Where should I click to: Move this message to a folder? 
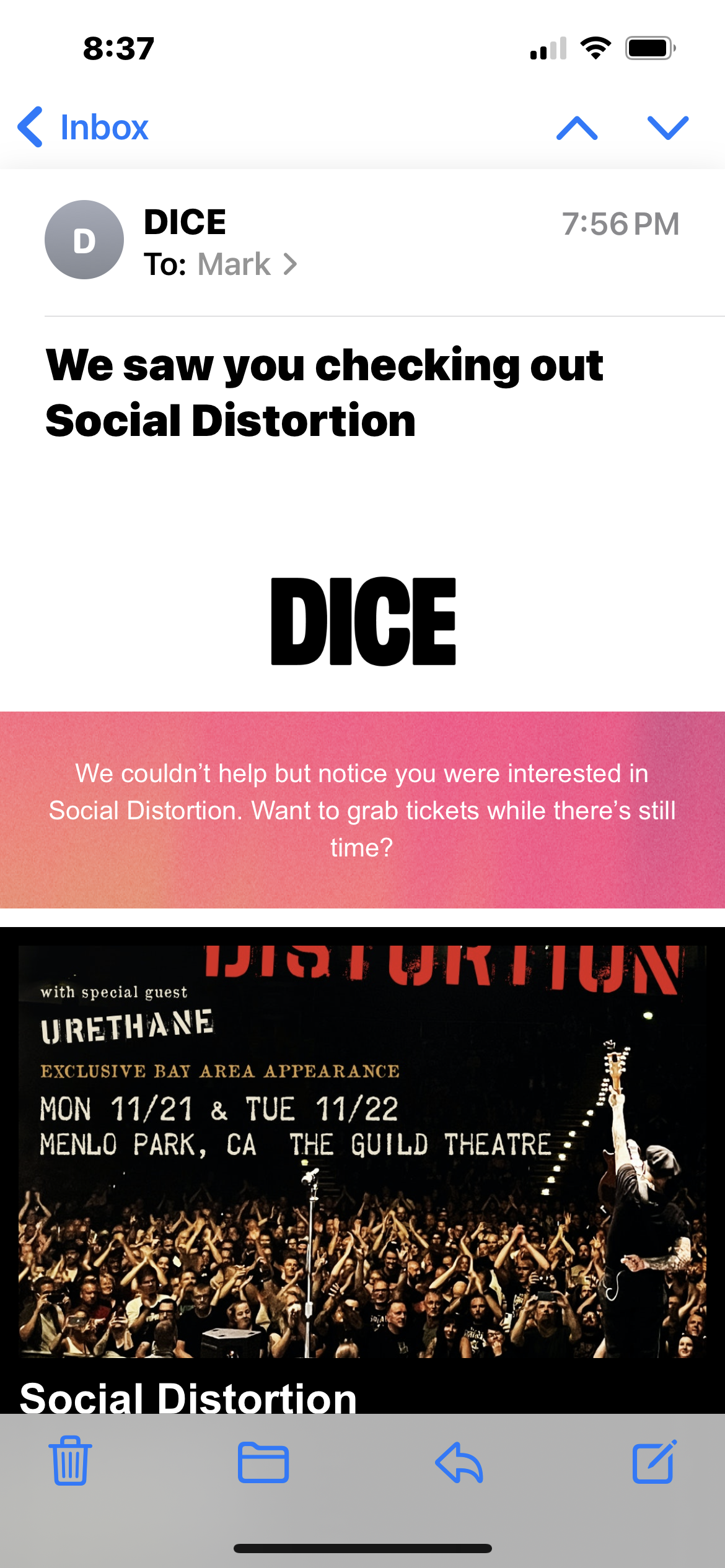coord(263,1462)
